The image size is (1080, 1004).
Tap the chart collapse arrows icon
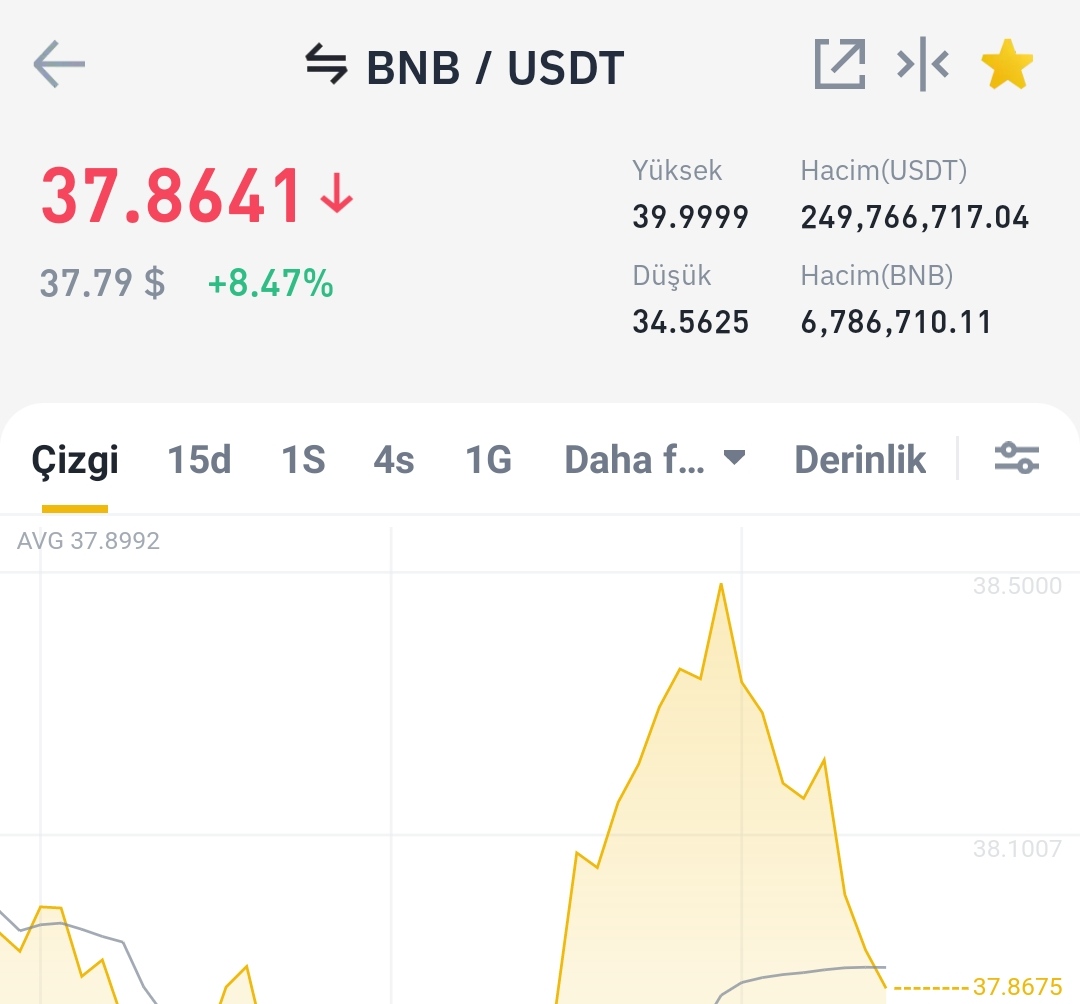923,65
